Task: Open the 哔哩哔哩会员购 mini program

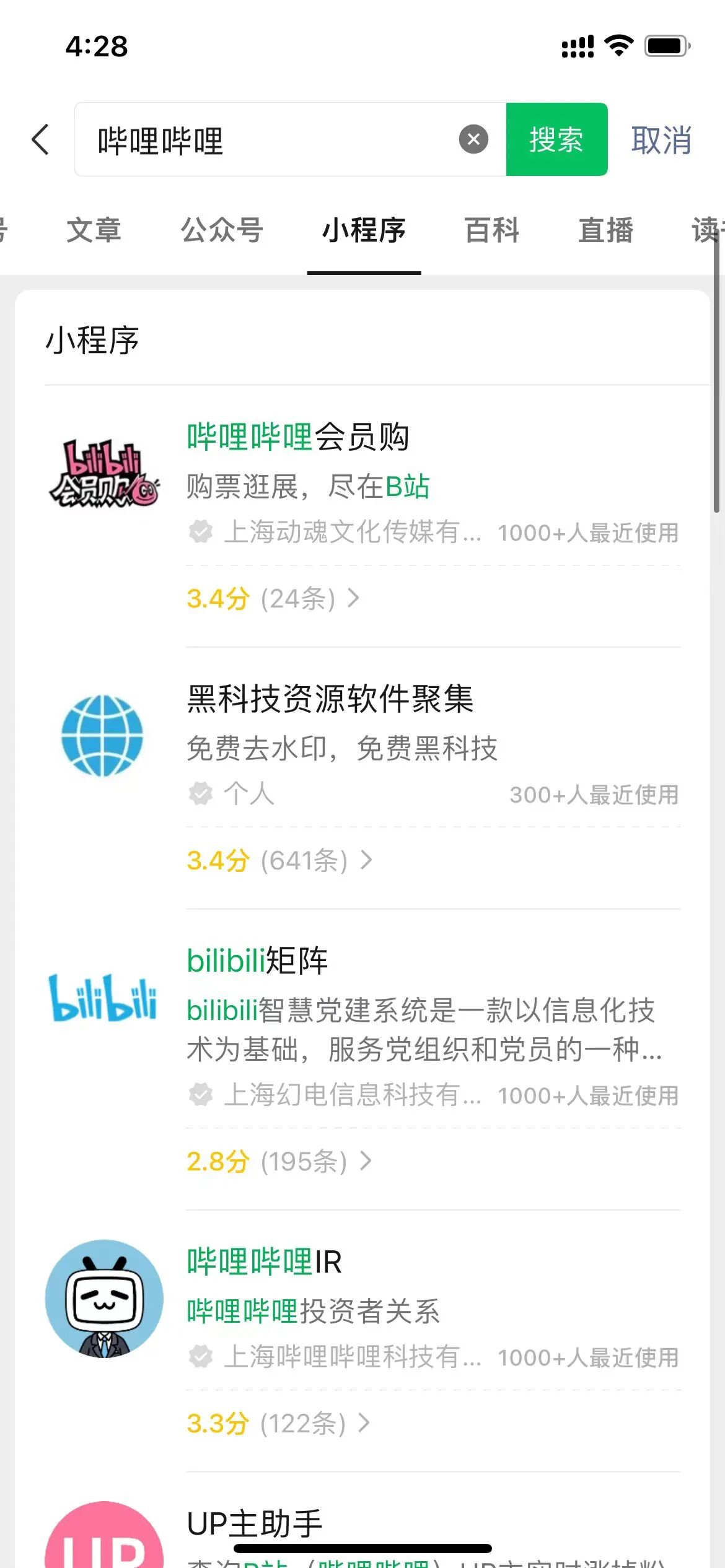Action: click(297, 437)
